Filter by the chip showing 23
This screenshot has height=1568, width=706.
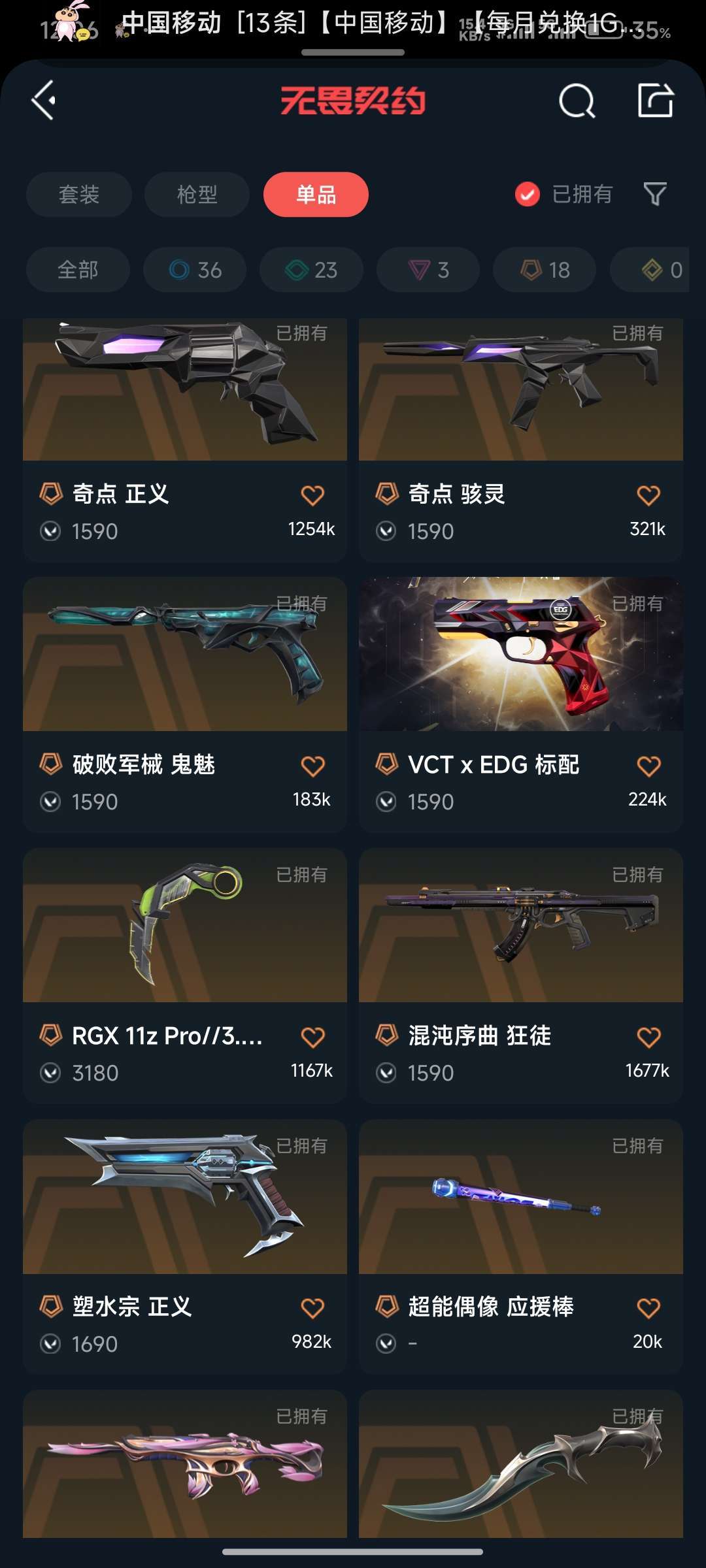pyautogui.click(x=311, y=270)
